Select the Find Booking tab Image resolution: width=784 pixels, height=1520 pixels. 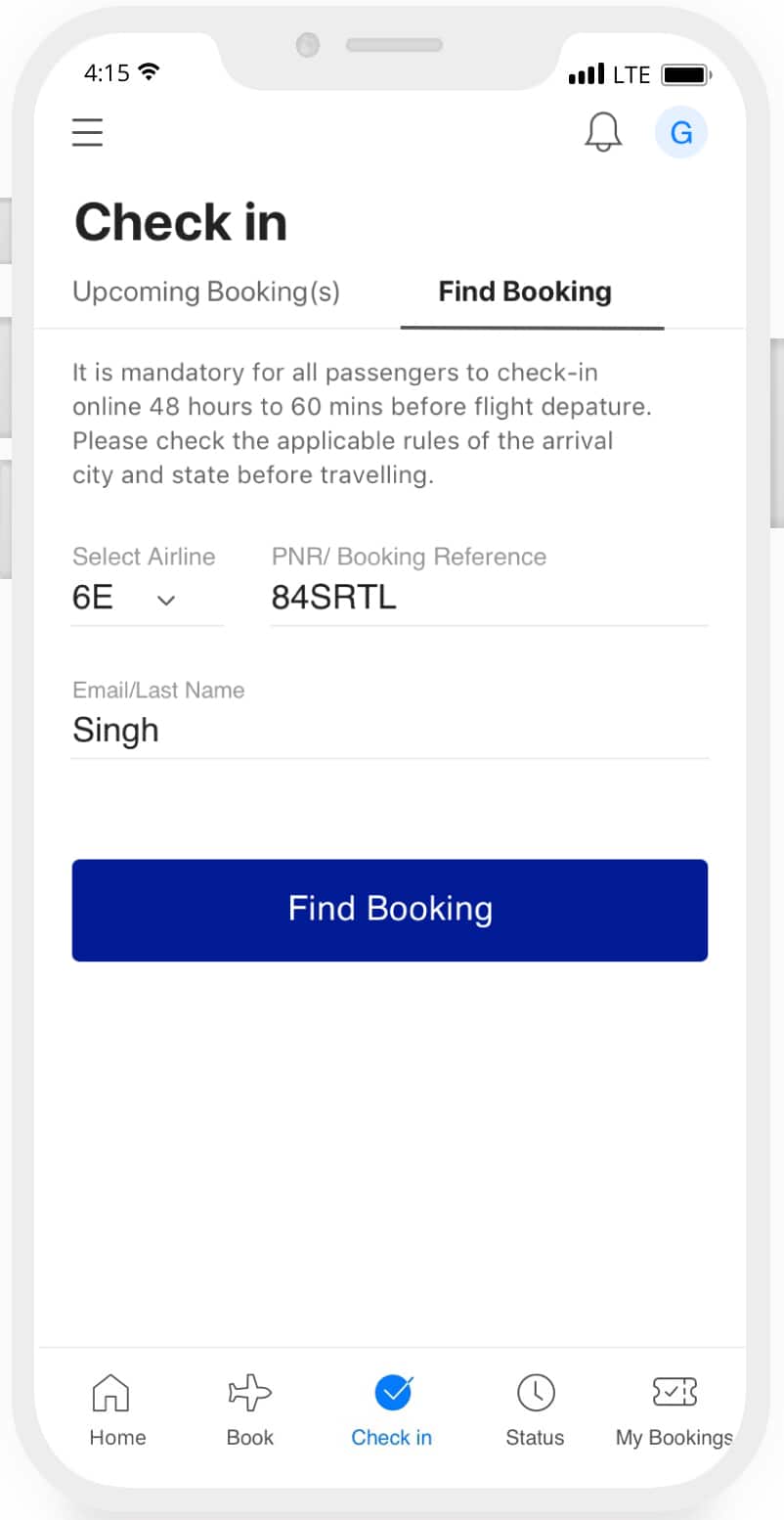pyautogui.click(x=525, y=291)
